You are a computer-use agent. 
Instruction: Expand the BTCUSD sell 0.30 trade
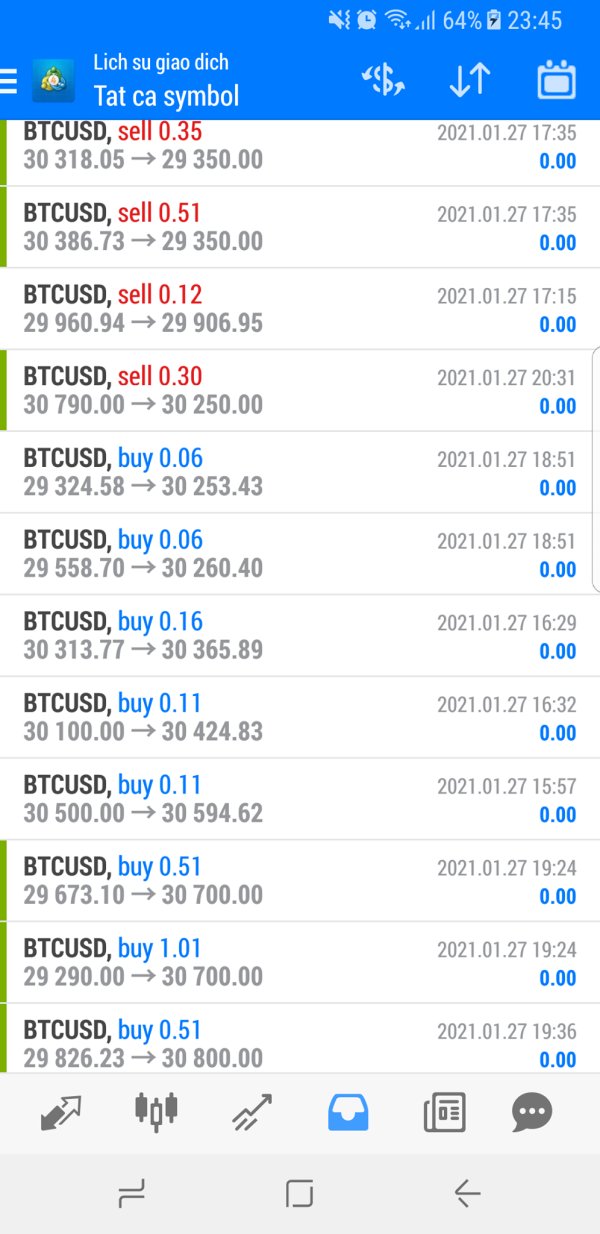[x=300, y=391]
